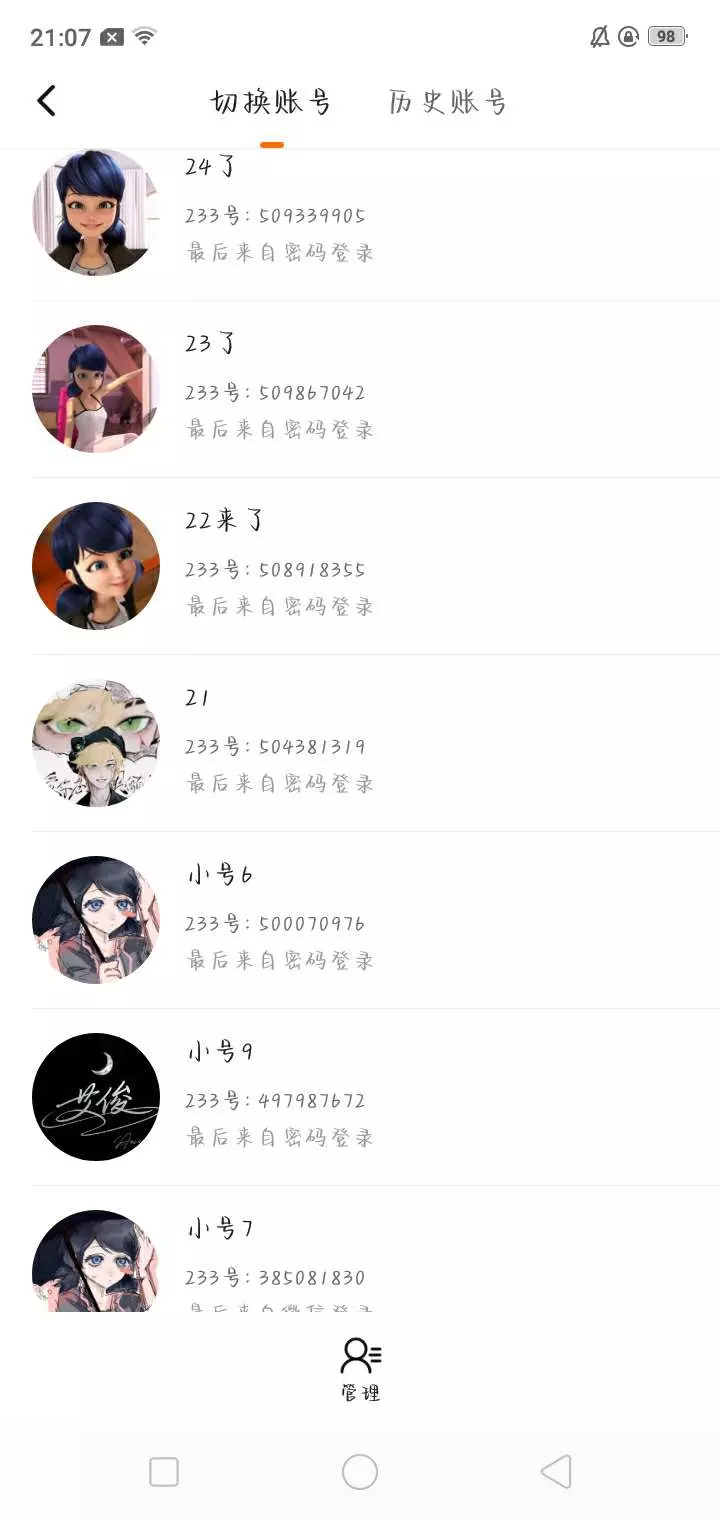Switch to the 历史账号 tab
The width and height of the screenshot is (720, 1520).
(448, 102)
